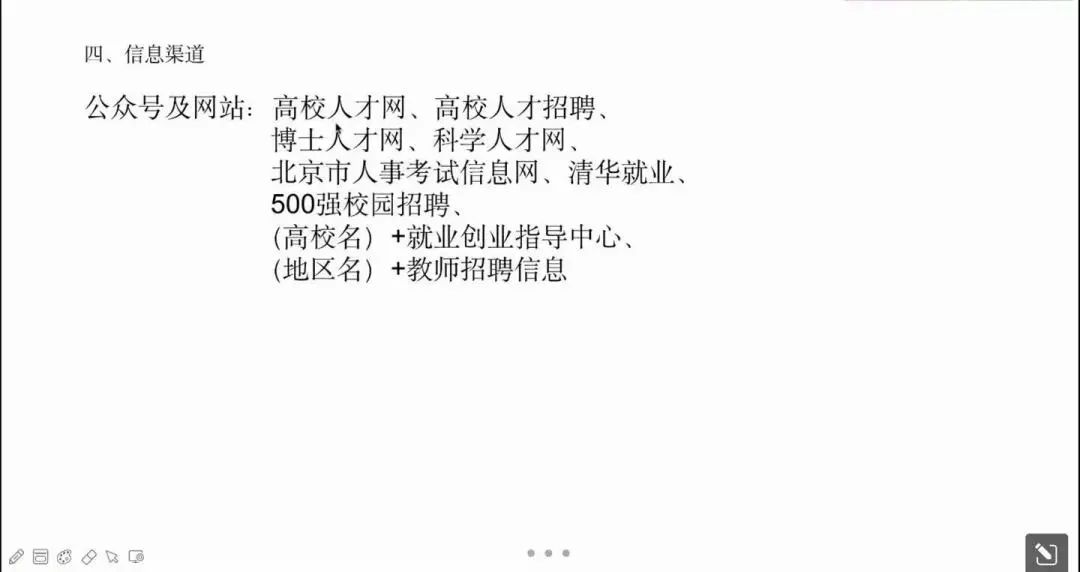Tap the three-dot page indicator
Image resolution: width=1080 pixels, height=572 pixels.
[548, 553]
